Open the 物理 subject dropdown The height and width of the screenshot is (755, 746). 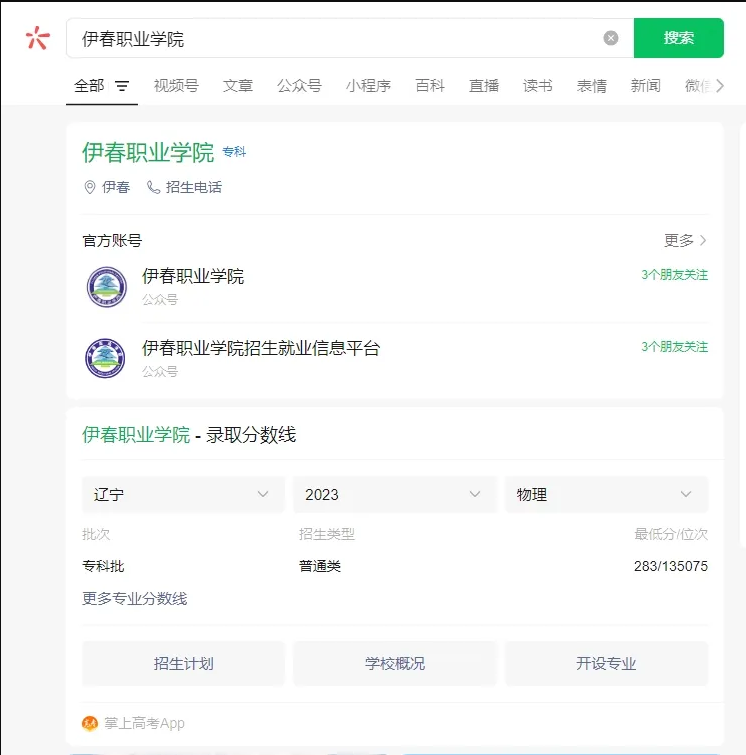[605, 494]
